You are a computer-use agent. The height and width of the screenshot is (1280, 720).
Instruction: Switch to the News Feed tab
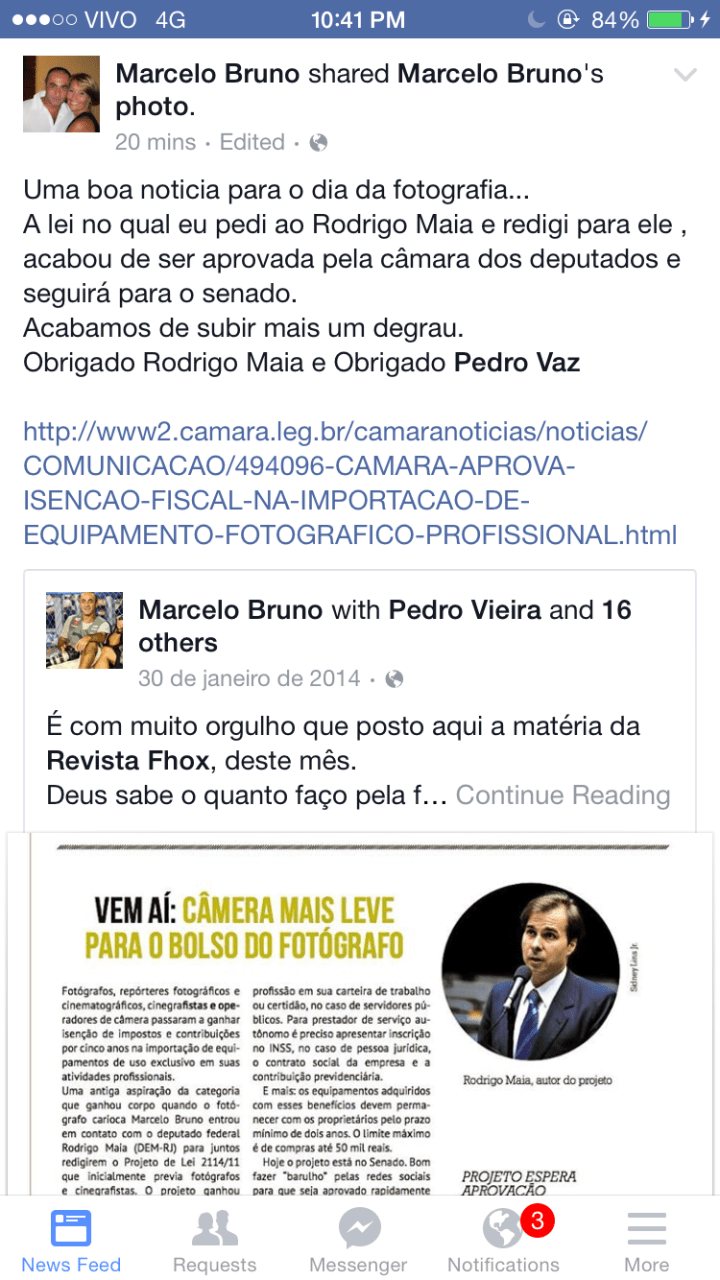(x=71, y=1240)
